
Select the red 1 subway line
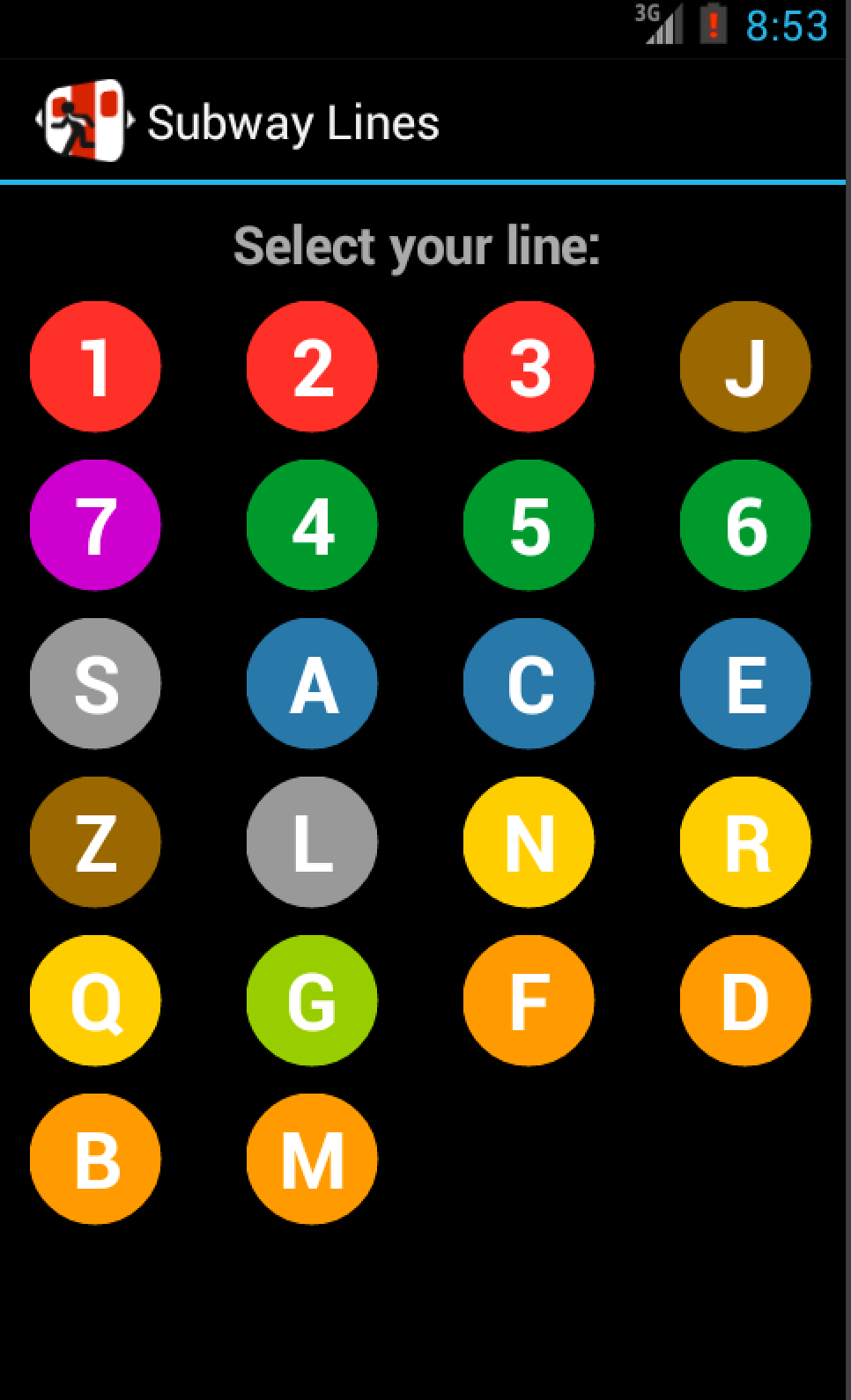95,366
